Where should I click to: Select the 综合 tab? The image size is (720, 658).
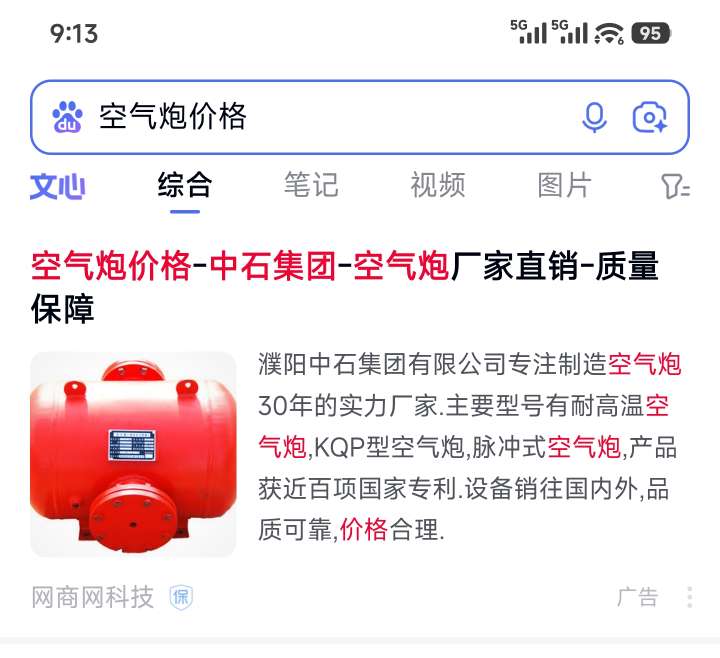(x=185, y=186)
